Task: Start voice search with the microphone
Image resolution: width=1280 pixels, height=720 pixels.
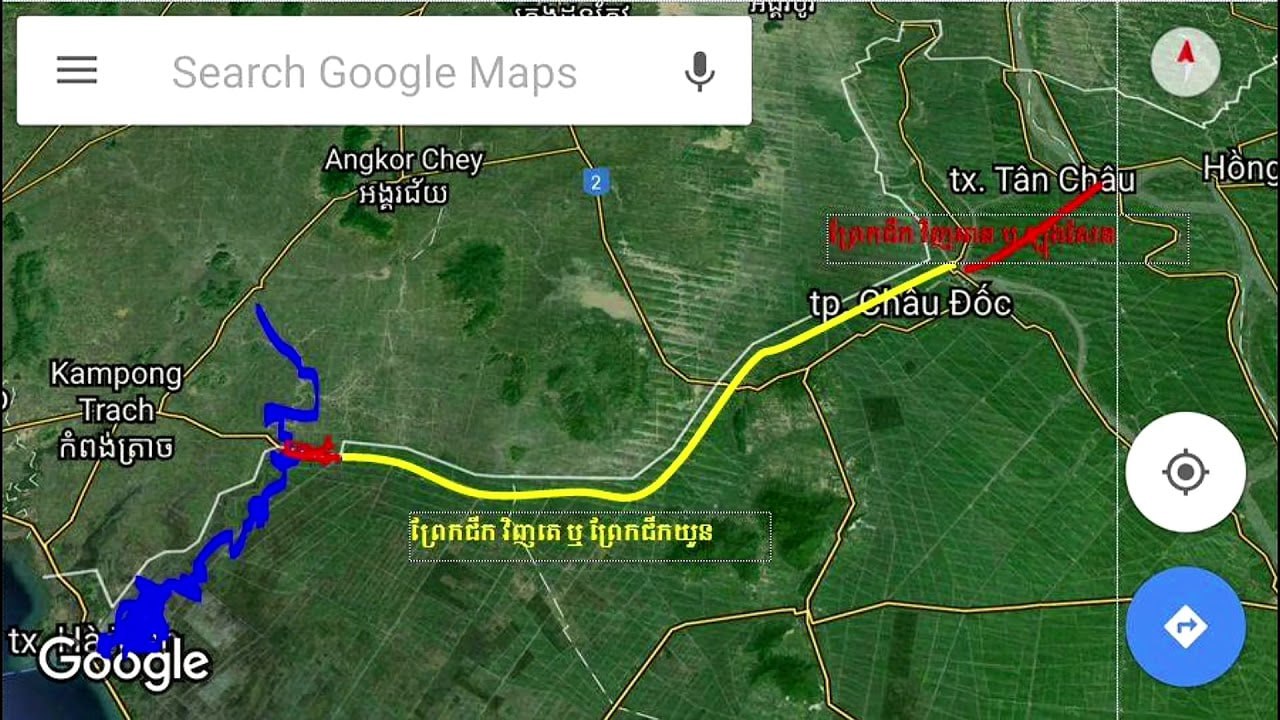Action: pyautogui.click(x=700, y=72)
